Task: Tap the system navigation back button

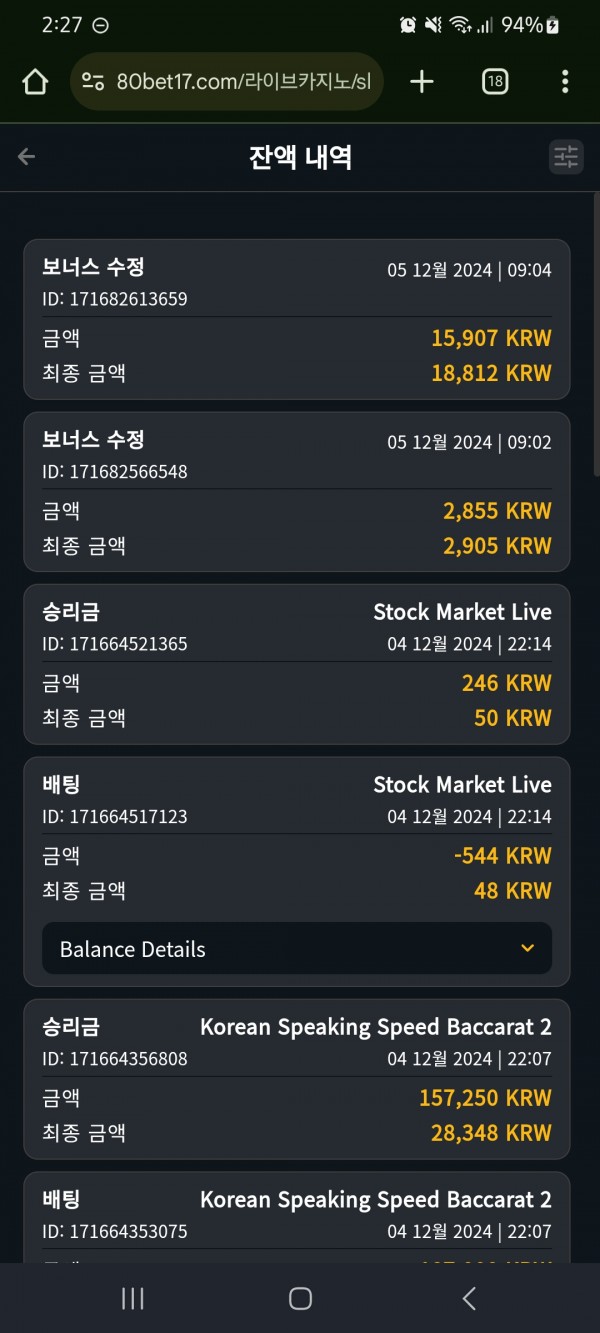Action: pos(468,1298)
